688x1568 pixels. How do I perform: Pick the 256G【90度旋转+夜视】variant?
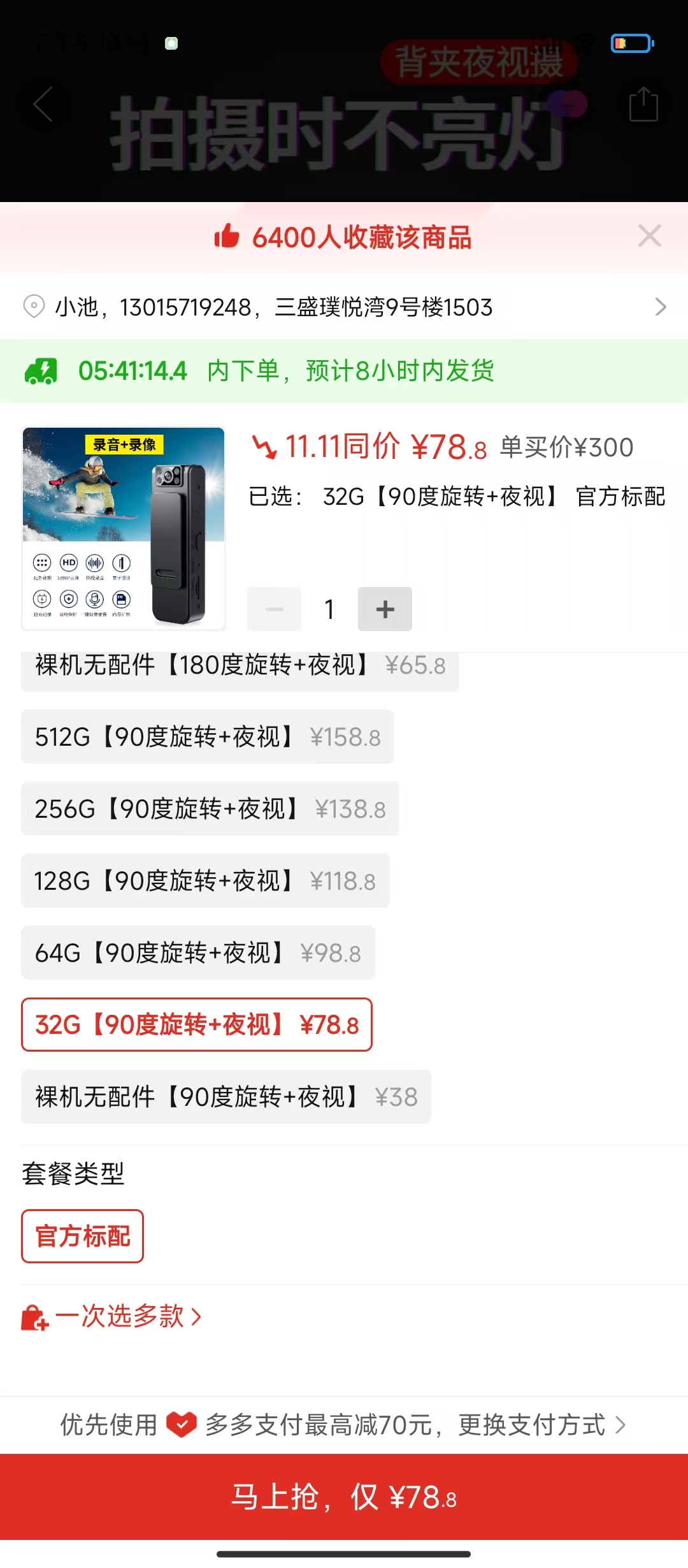point(210,809)
